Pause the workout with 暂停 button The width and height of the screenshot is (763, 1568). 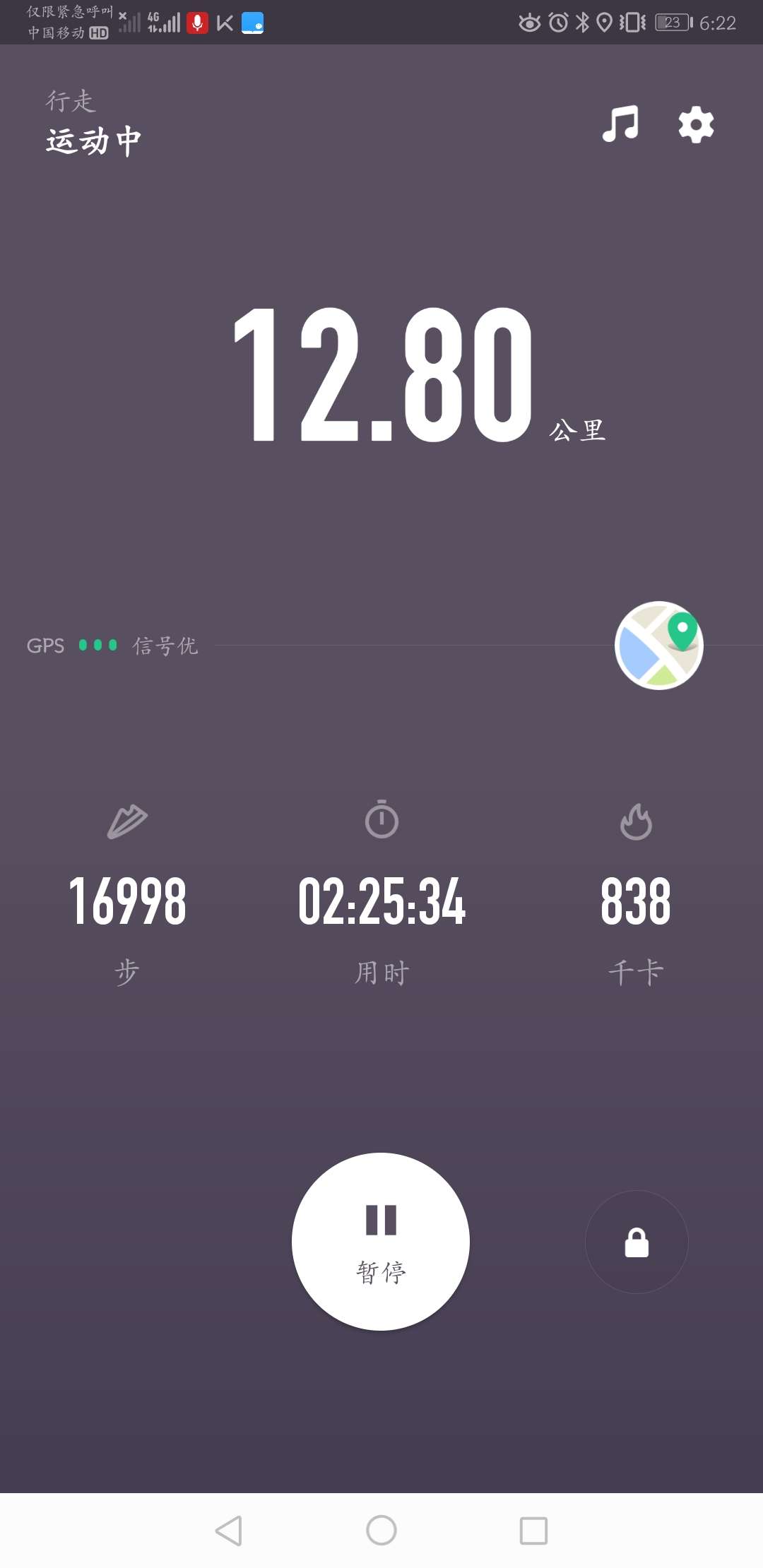click(381, 1241)
